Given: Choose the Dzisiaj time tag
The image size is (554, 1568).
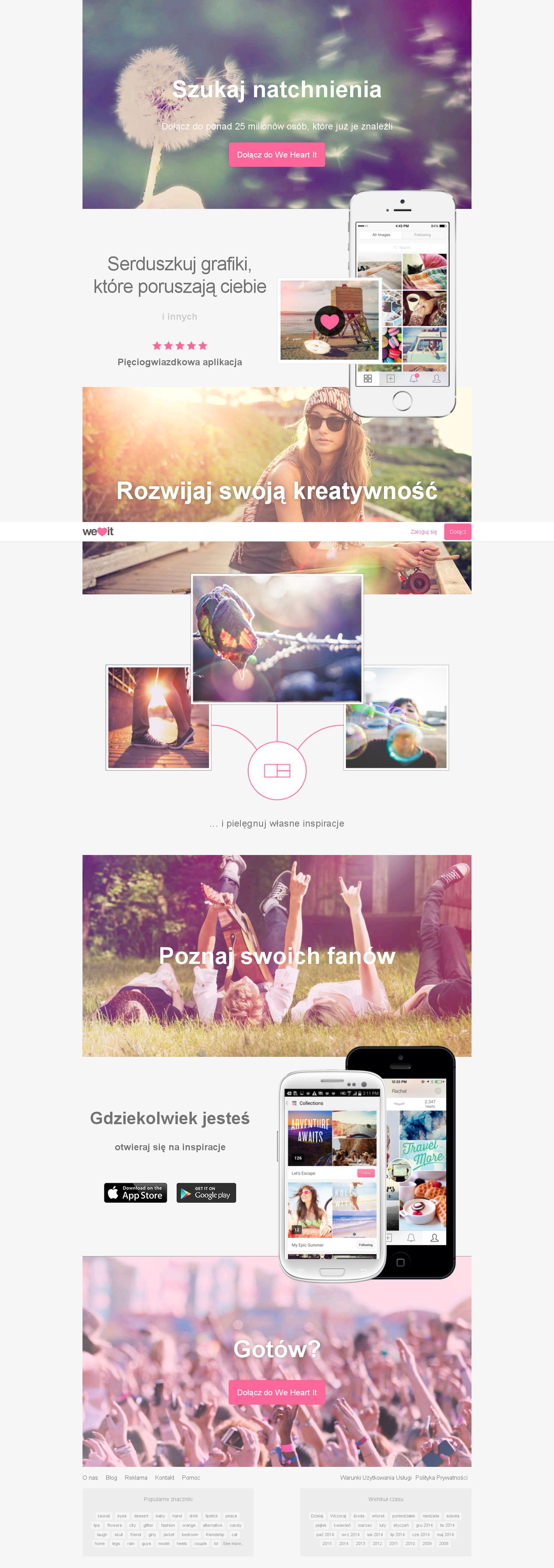Looking at the screenshot, I should point(317,1515).
